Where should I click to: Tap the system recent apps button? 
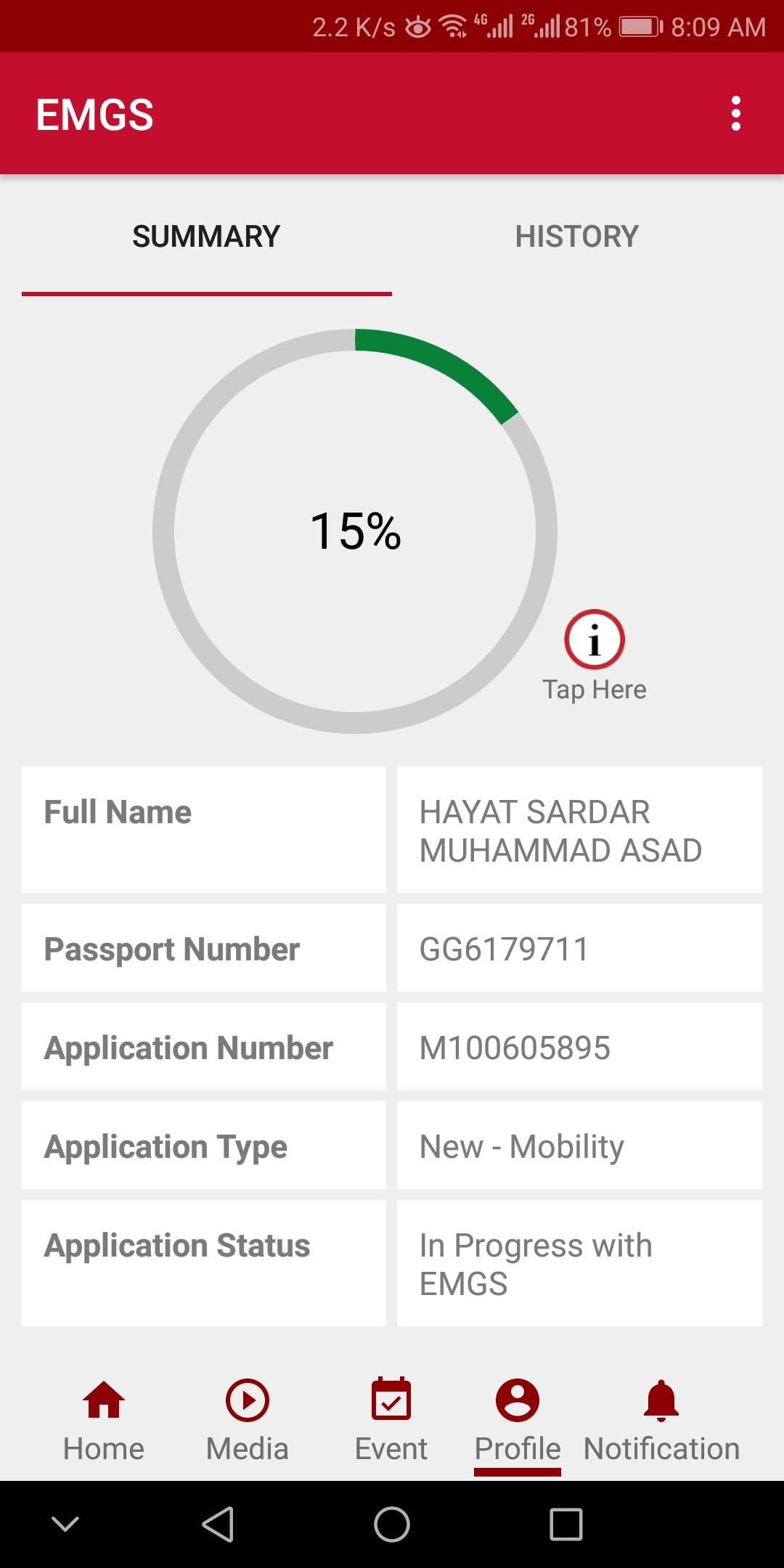(x=566, y=1524)
